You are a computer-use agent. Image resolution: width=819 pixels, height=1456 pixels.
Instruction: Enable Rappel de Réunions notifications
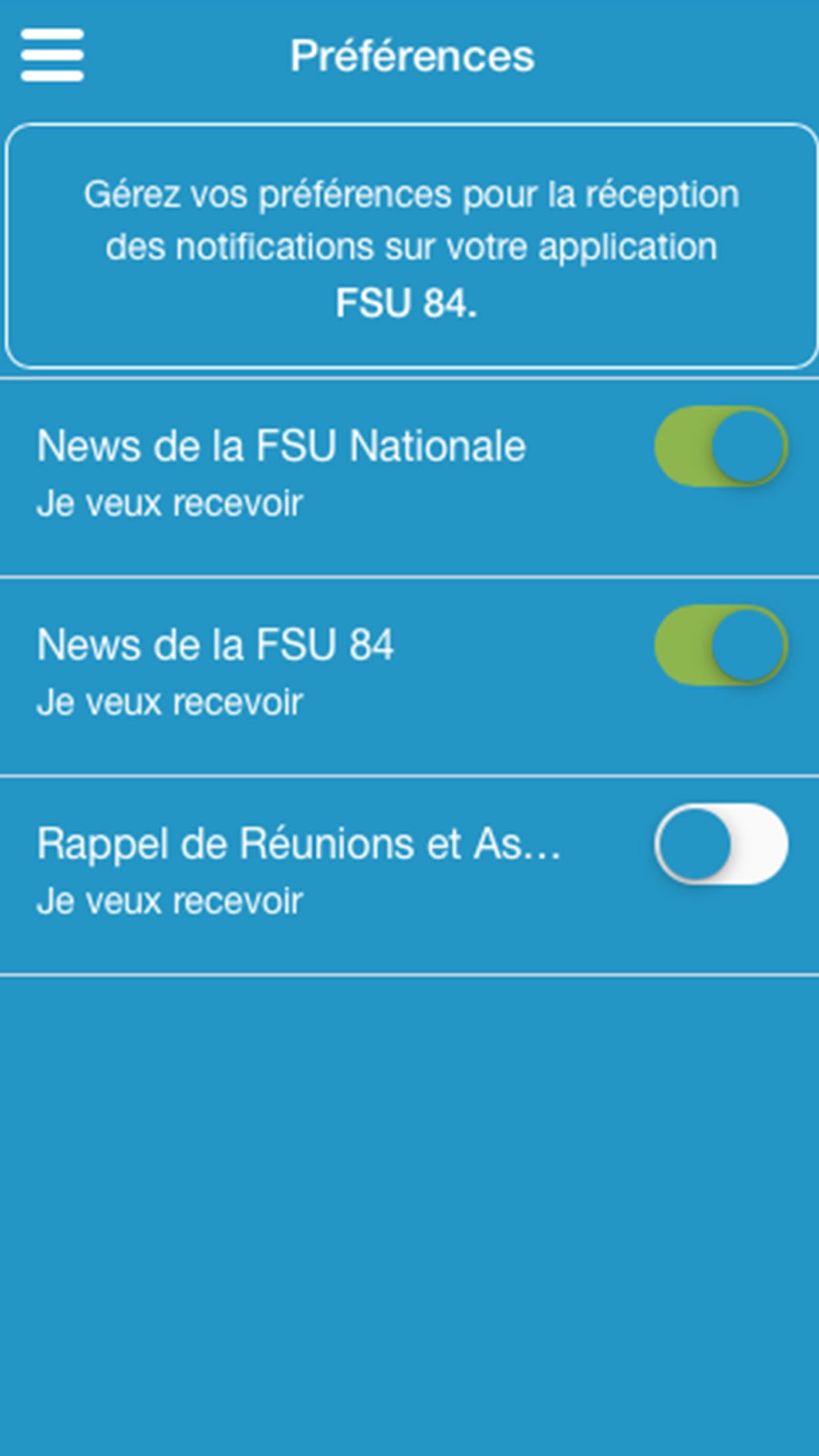point(721,844)
